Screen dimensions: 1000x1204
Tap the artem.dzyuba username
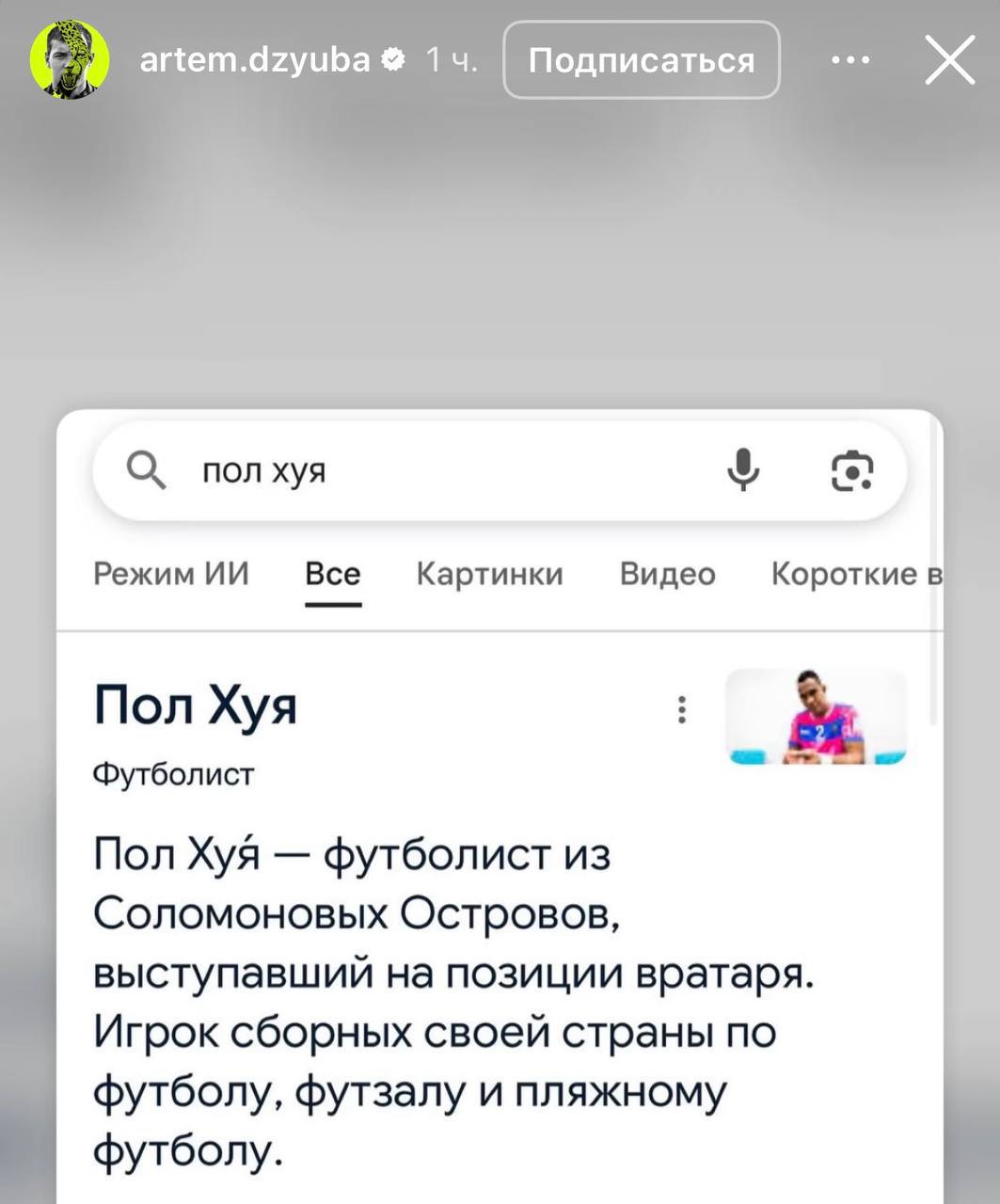tap(254, 60)
